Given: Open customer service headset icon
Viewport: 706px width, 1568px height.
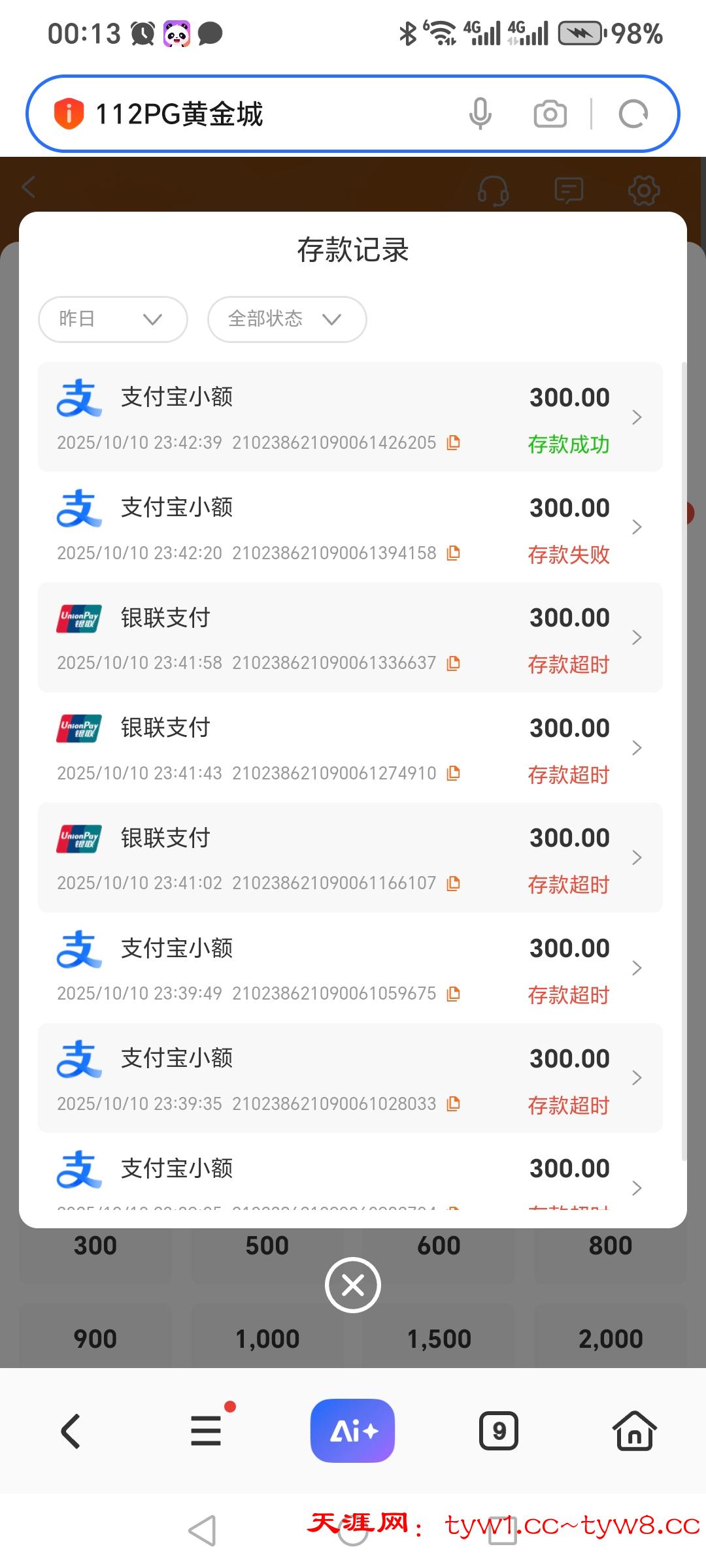Looking at the screenshot, I should (x=494, y=190).
